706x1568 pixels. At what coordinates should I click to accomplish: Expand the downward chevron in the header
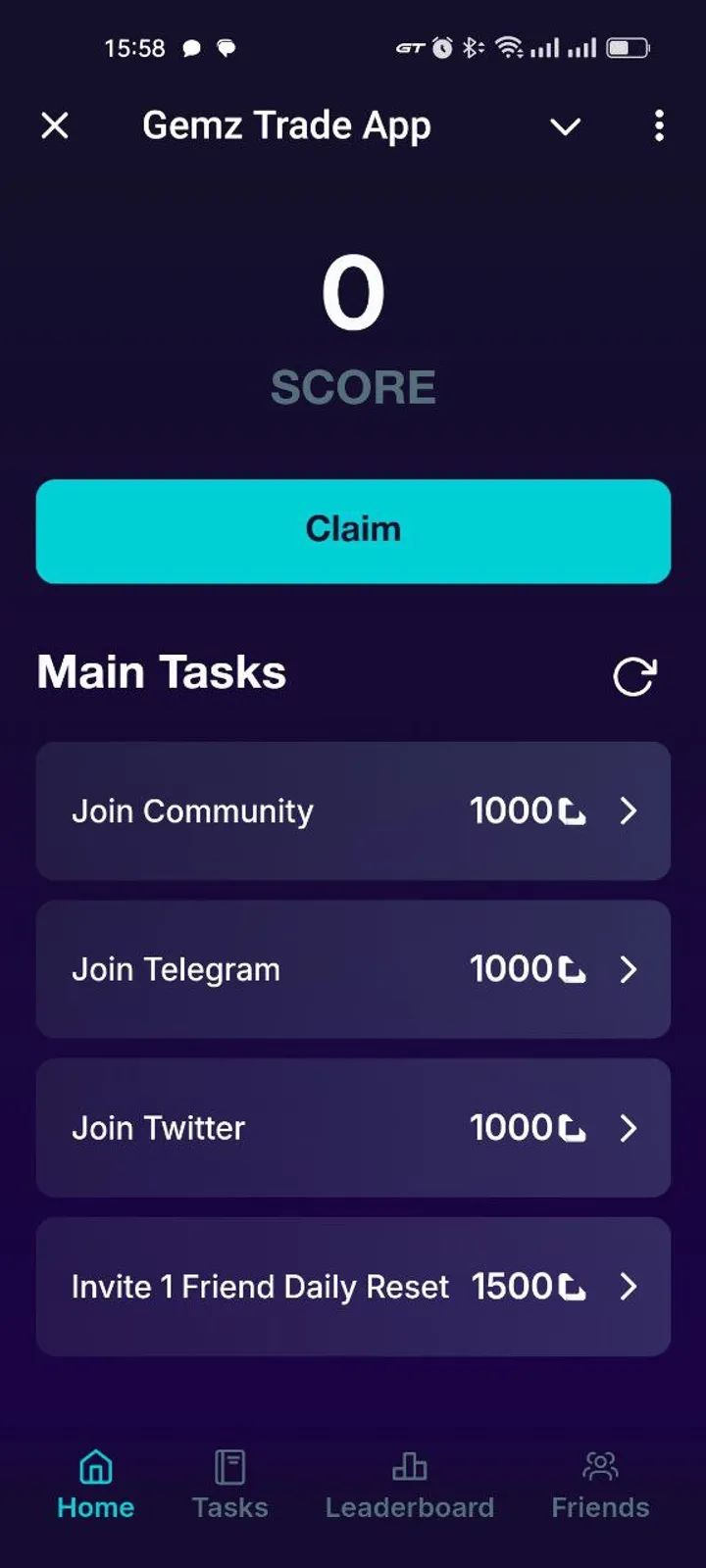pos(565,126)
